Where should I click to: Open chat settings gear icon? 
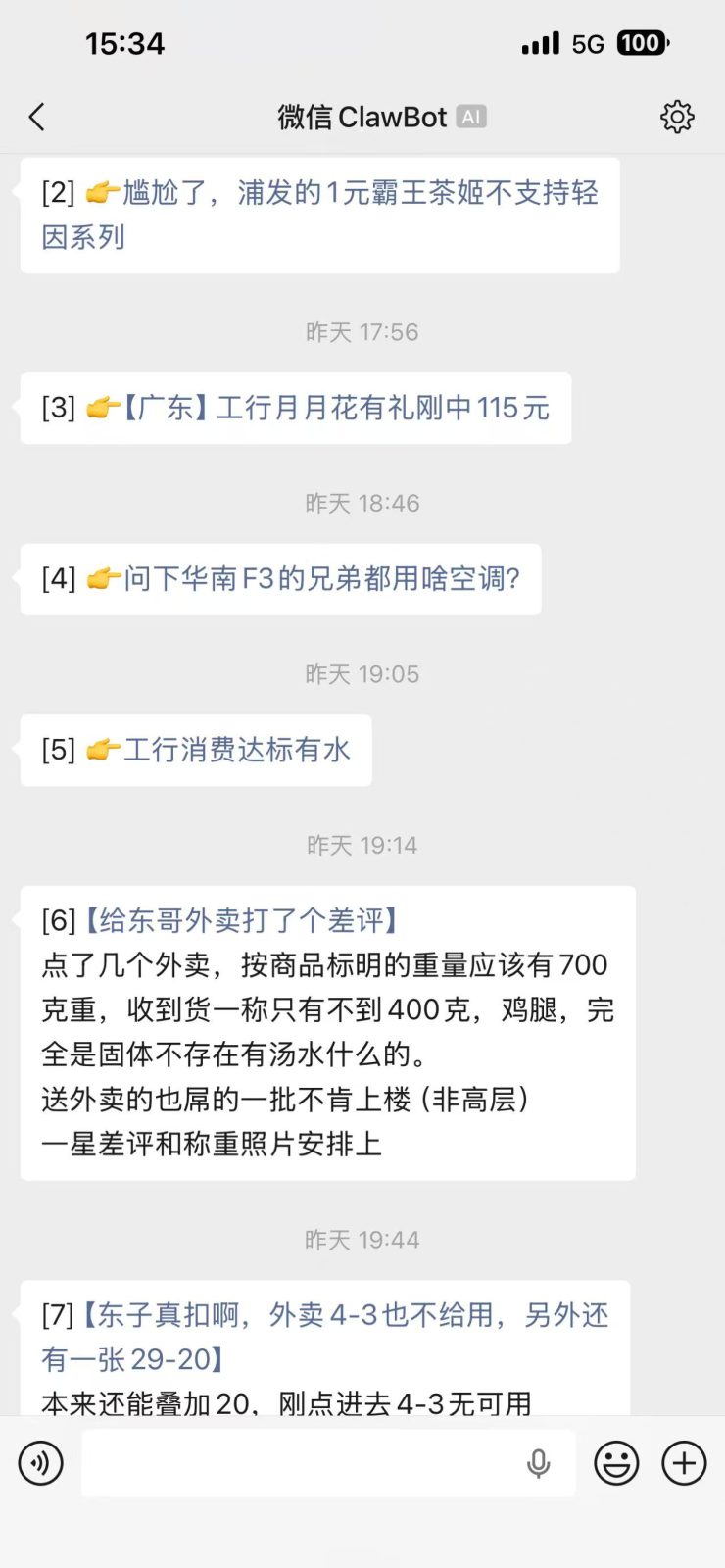[x=676, y=118]
